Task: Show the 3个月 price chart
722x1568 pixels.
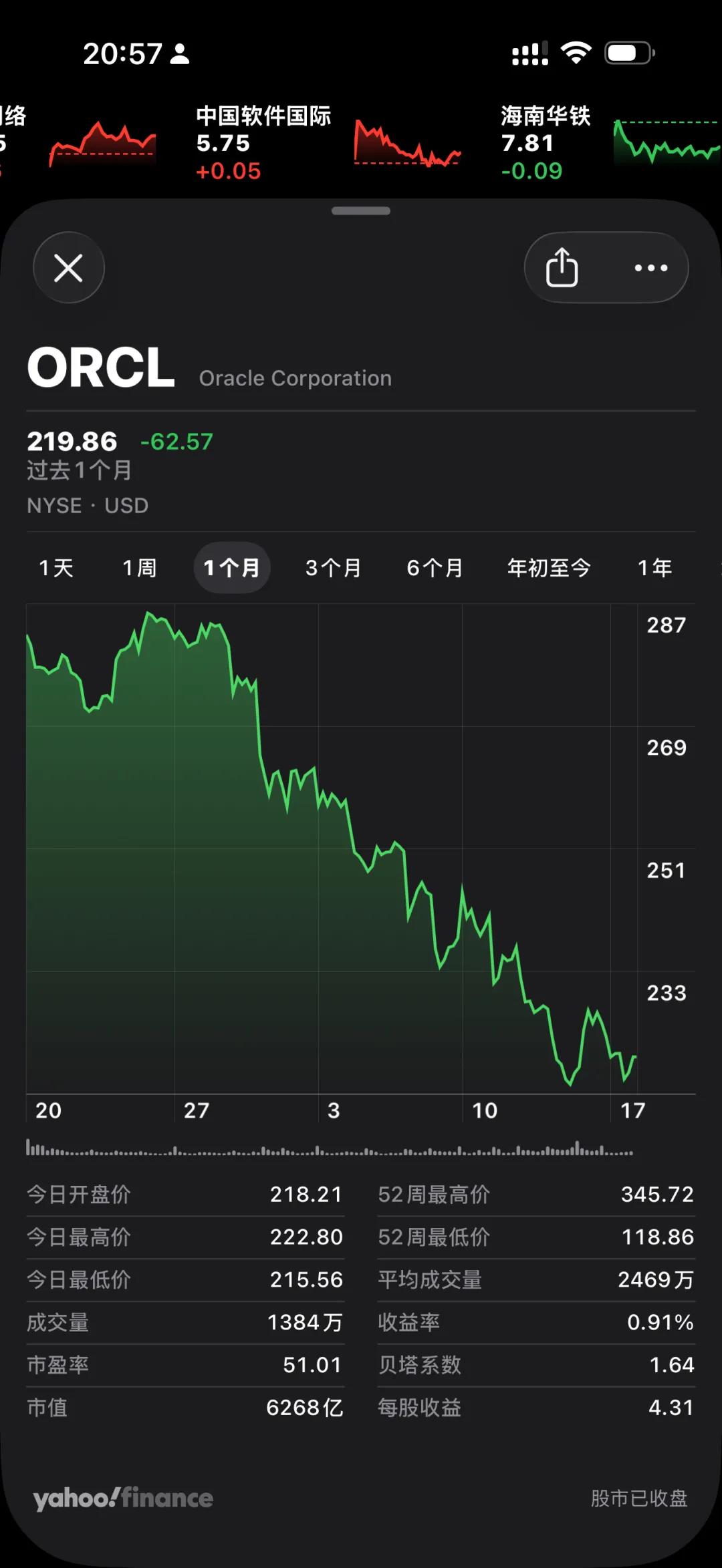Action: click(333, 568)
